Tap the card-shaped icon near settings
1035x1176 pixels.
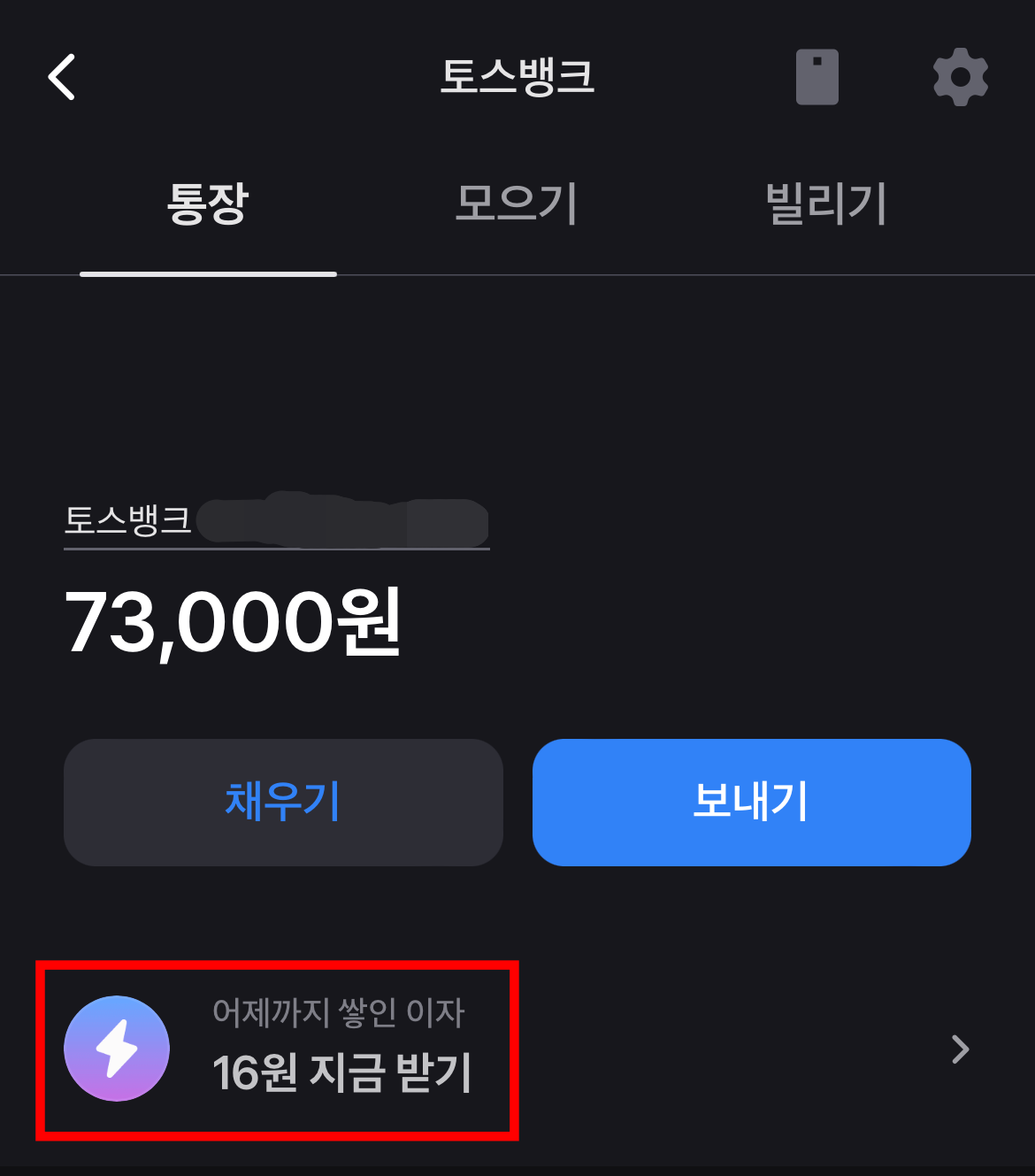pos(816,77)
